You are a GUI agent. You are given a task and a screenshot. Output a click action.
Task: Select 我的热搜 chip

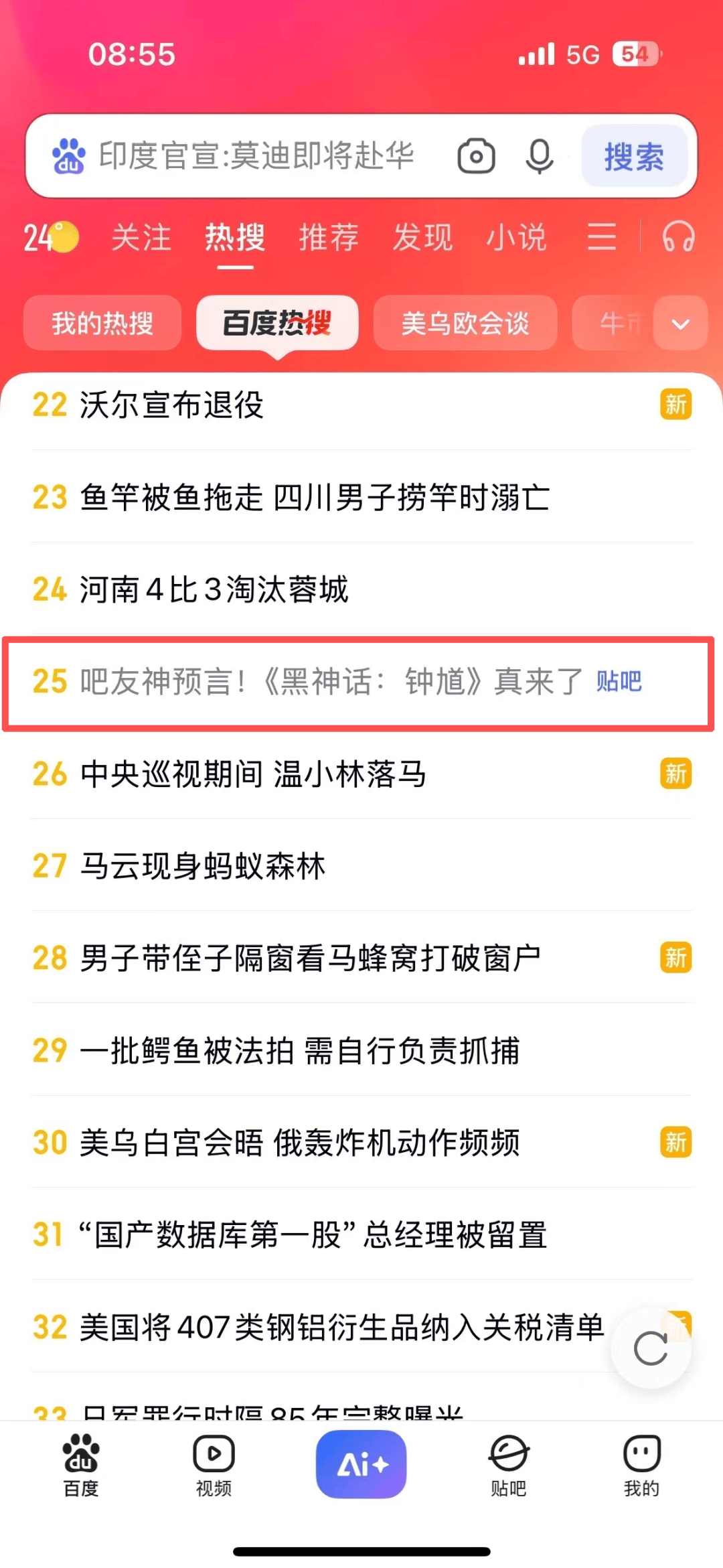[x=102, y=324]
